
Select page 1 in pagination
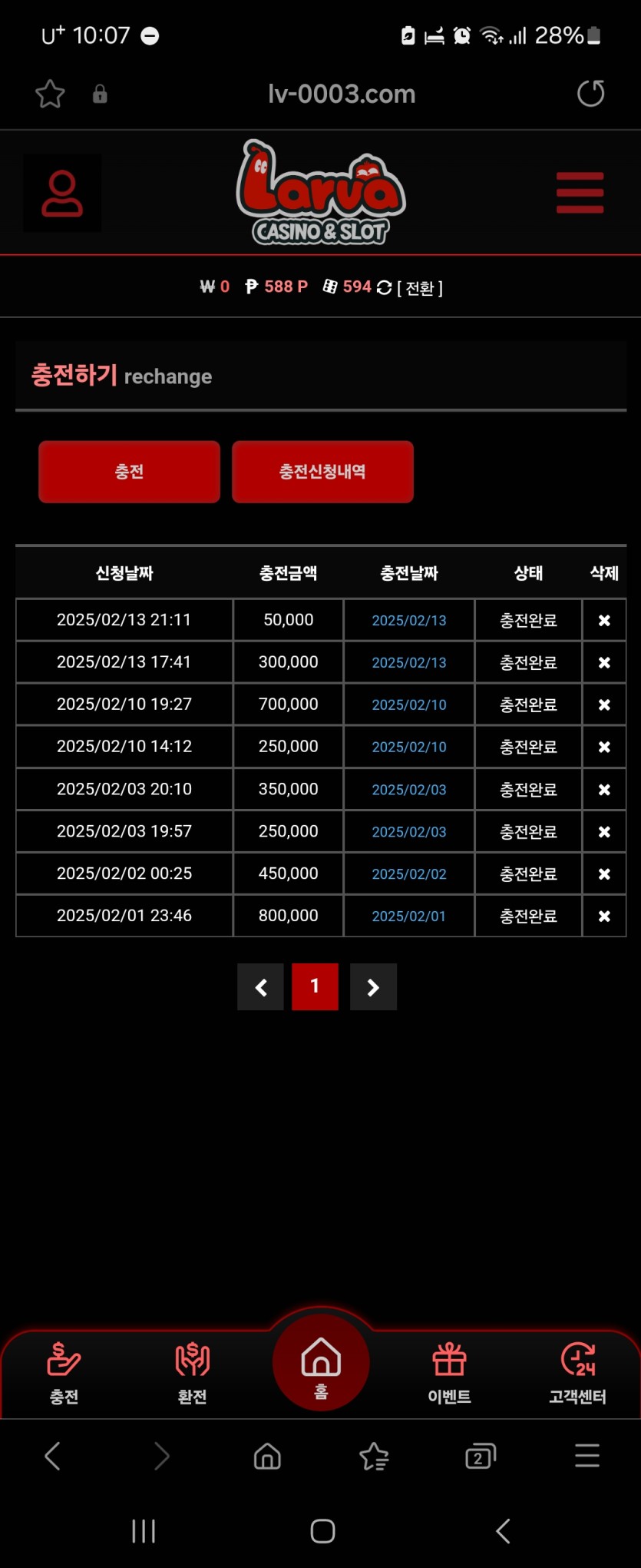(x=315, y=987)
